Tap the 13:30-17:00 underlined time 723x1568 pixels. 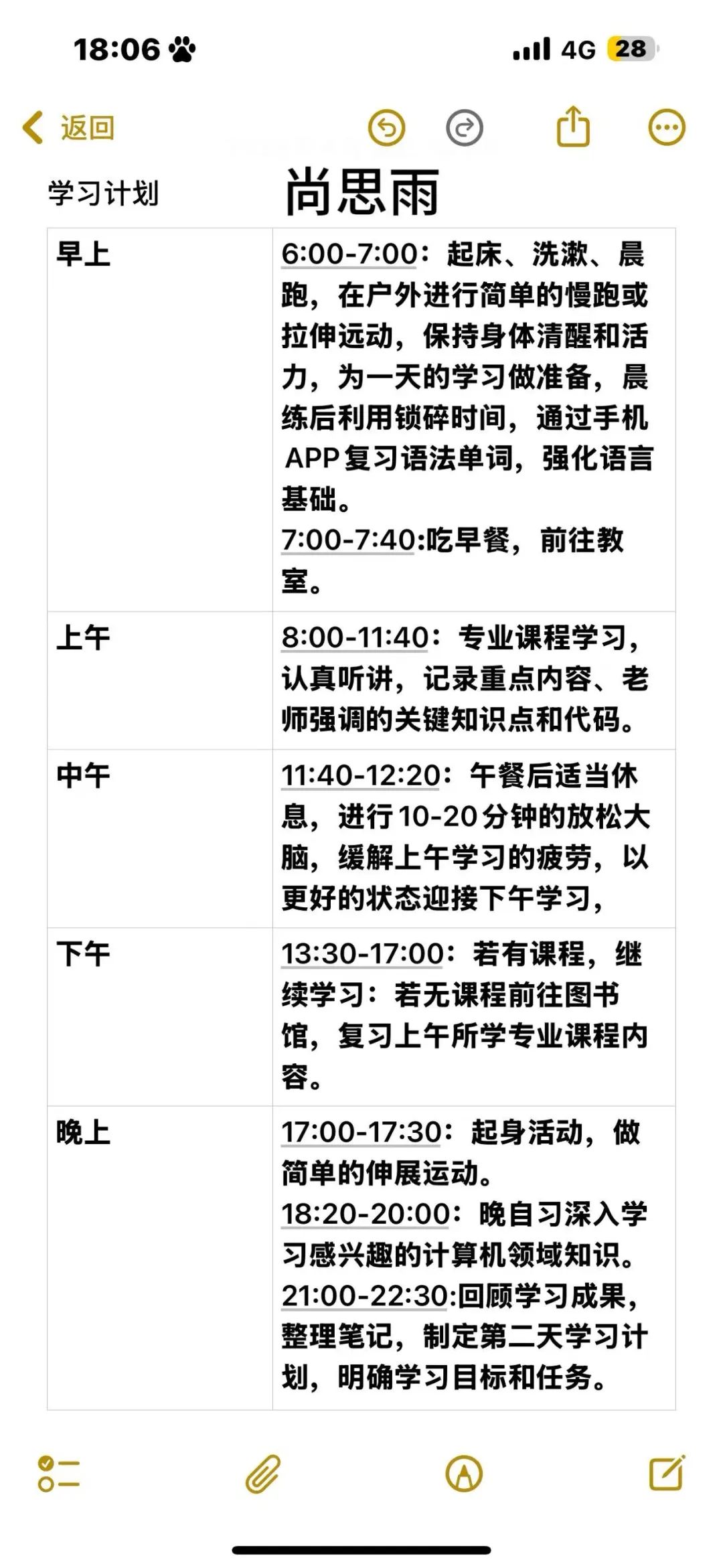362,954
